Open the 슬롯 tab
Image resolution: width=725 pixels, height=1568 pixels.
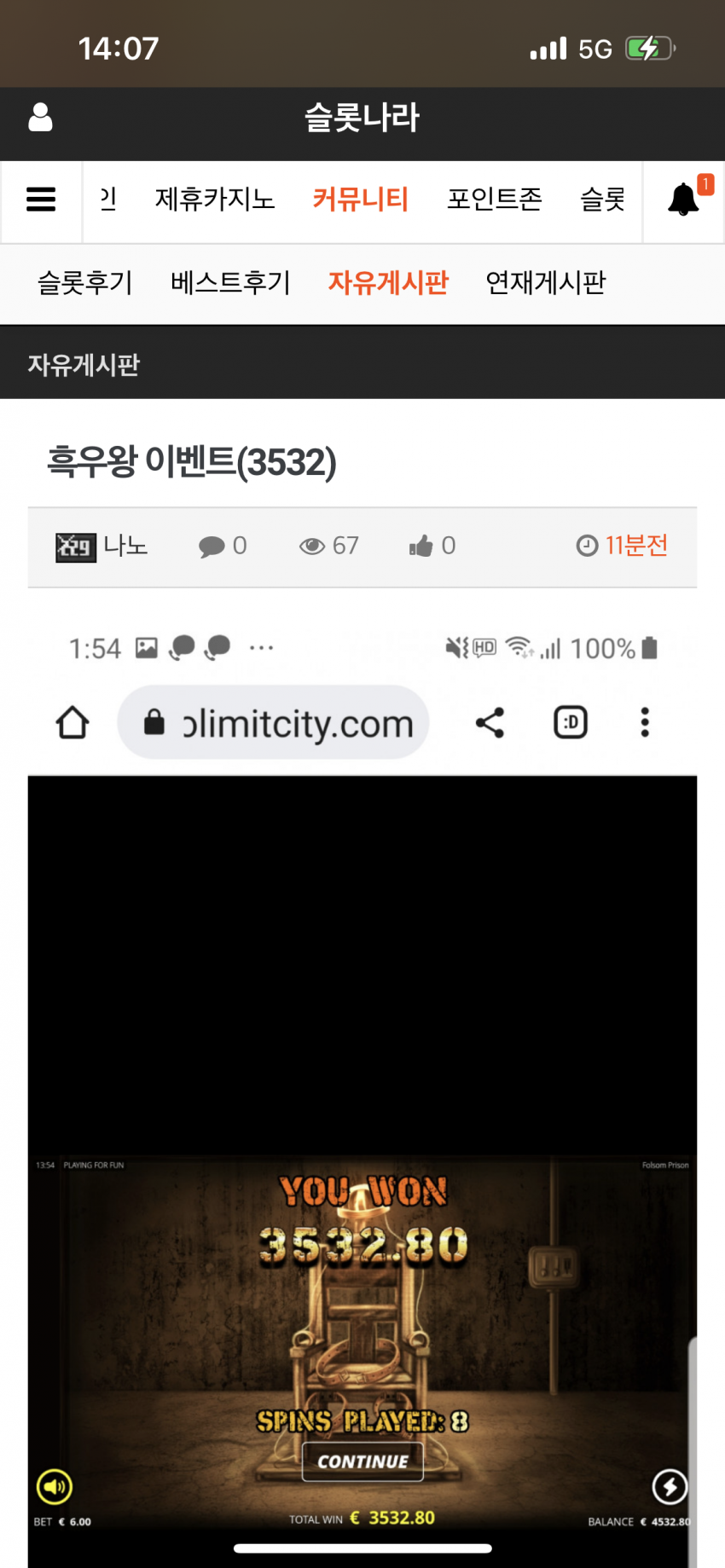pos(603,199)
